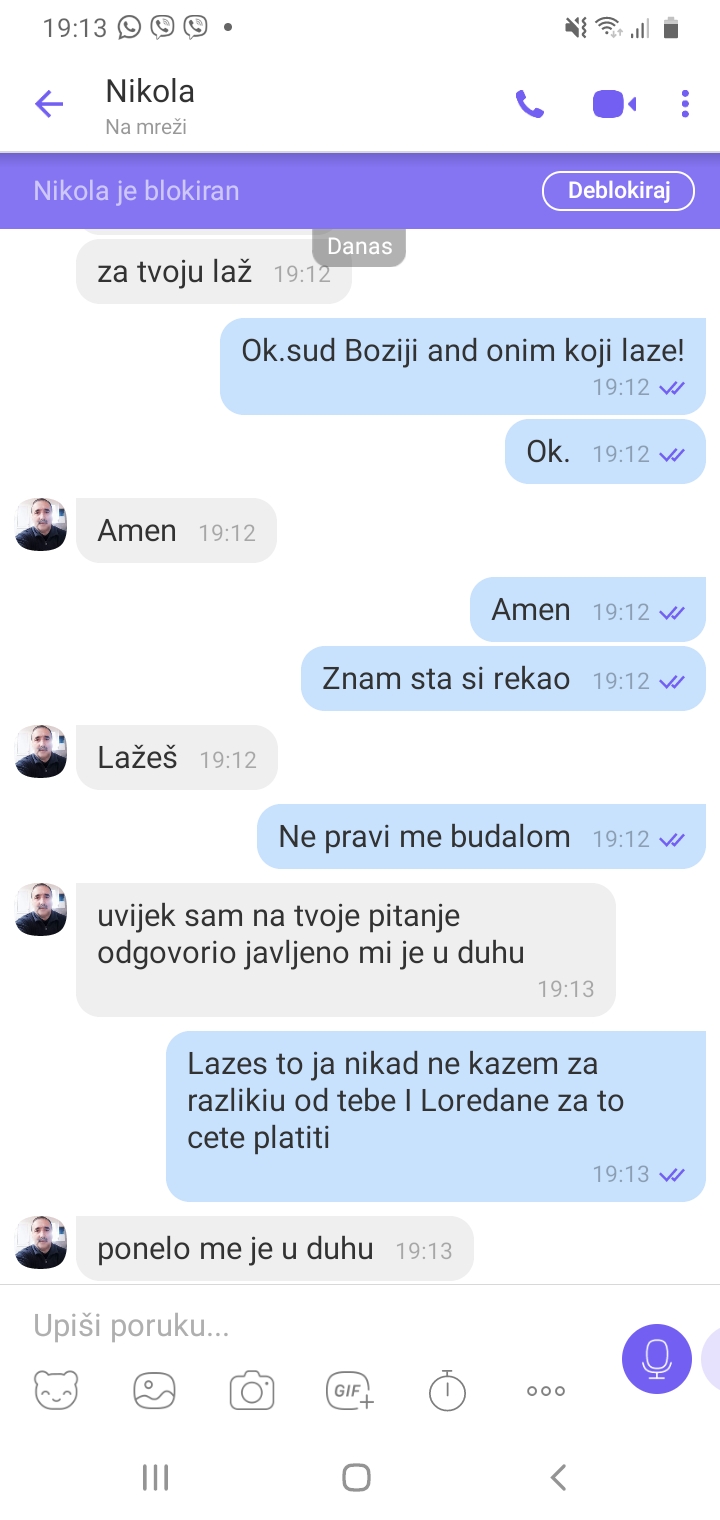This screenshot has width=720, height=1520.
Task: Start a voice call with Nikola
Action: click(x=529, y=103)
